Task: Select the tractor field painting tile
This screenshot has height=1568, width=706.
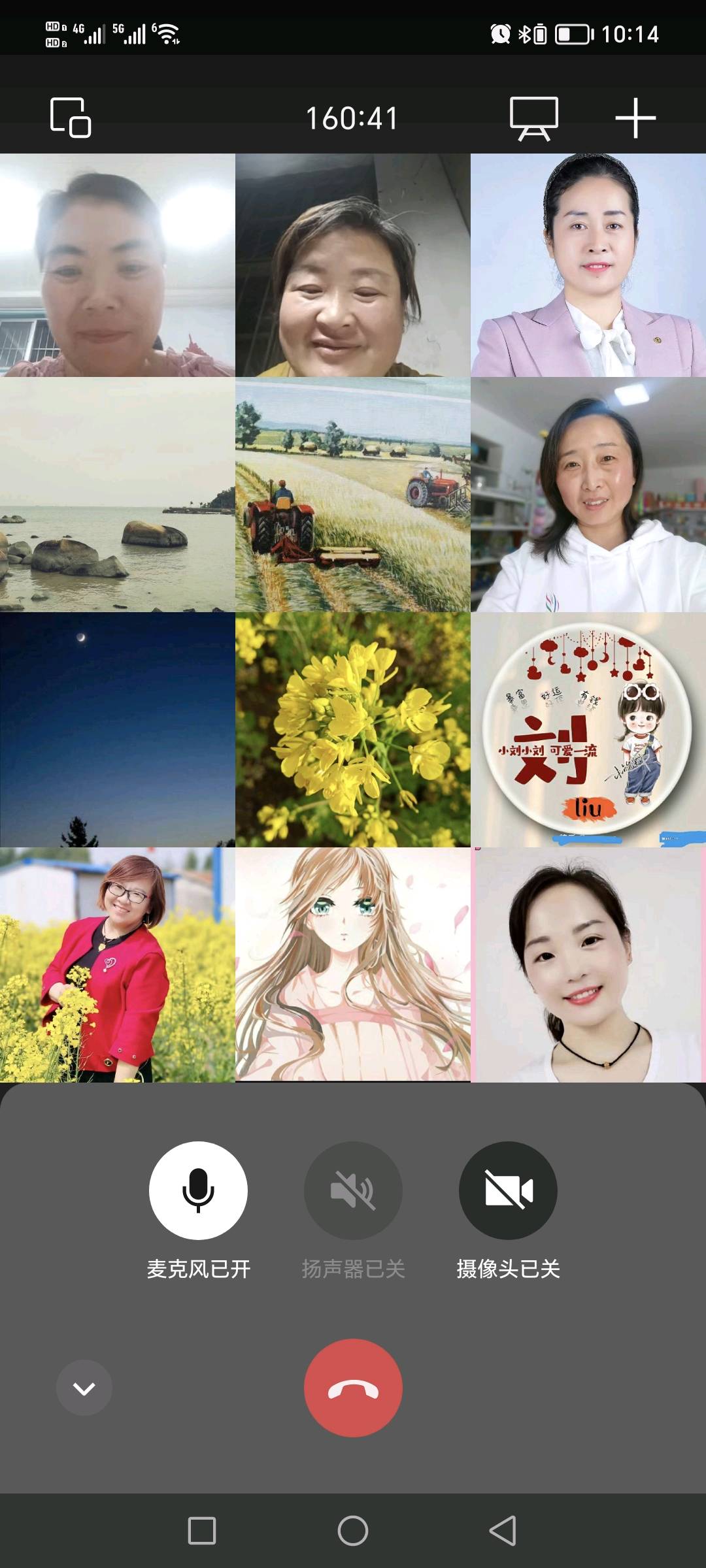Action: pos(353,495)
